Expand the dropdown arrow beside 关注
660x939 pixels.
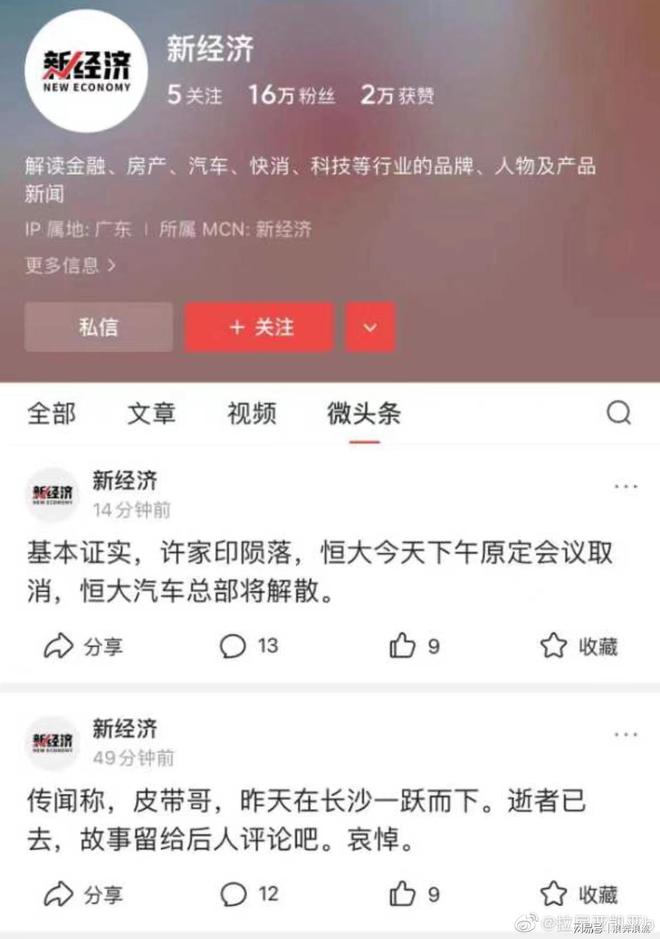click(x=370, y=327)
